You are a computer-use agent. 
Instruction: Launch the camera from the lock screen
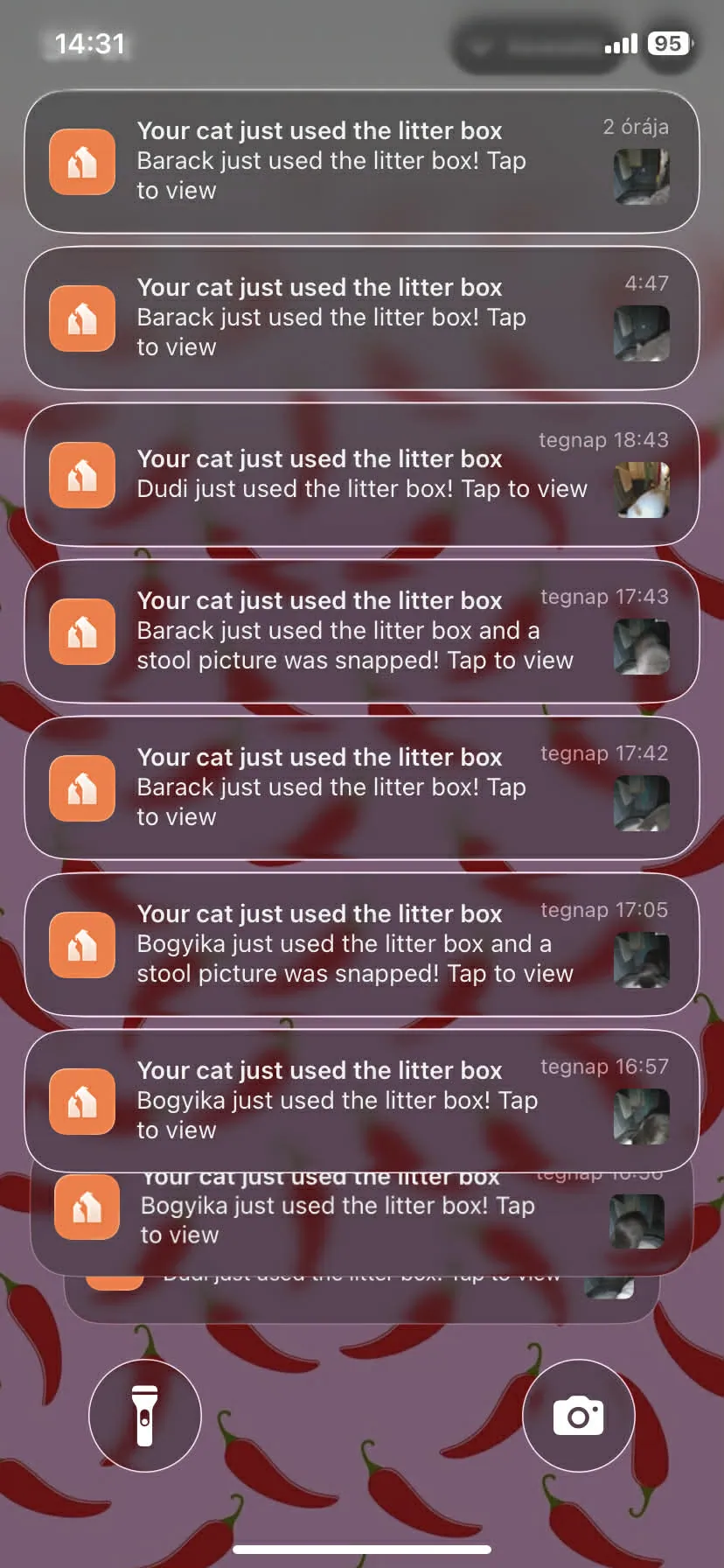click(x=578, y=1415)
